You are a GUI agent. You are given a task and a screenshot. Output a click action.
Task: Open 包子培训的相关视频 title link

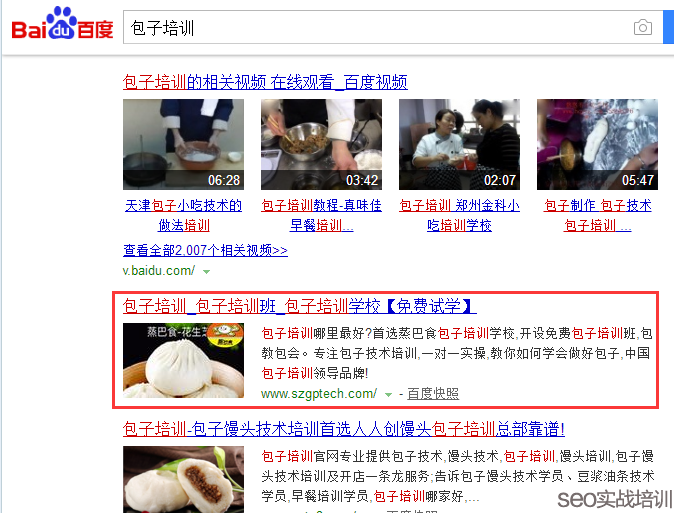point(265,82)
